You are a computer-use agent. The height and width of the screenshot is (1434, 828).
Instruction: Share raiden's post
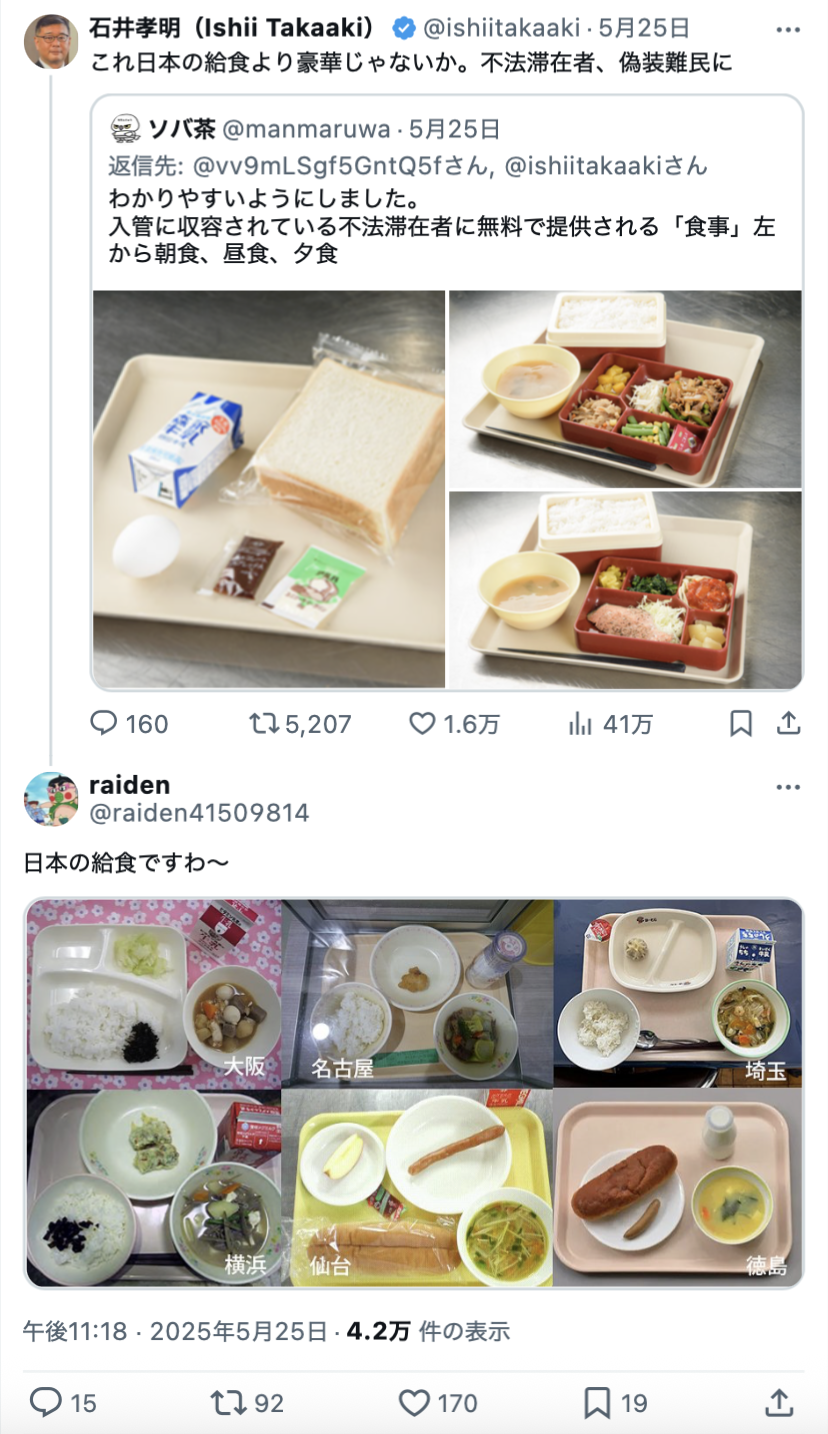[779, 1403]
